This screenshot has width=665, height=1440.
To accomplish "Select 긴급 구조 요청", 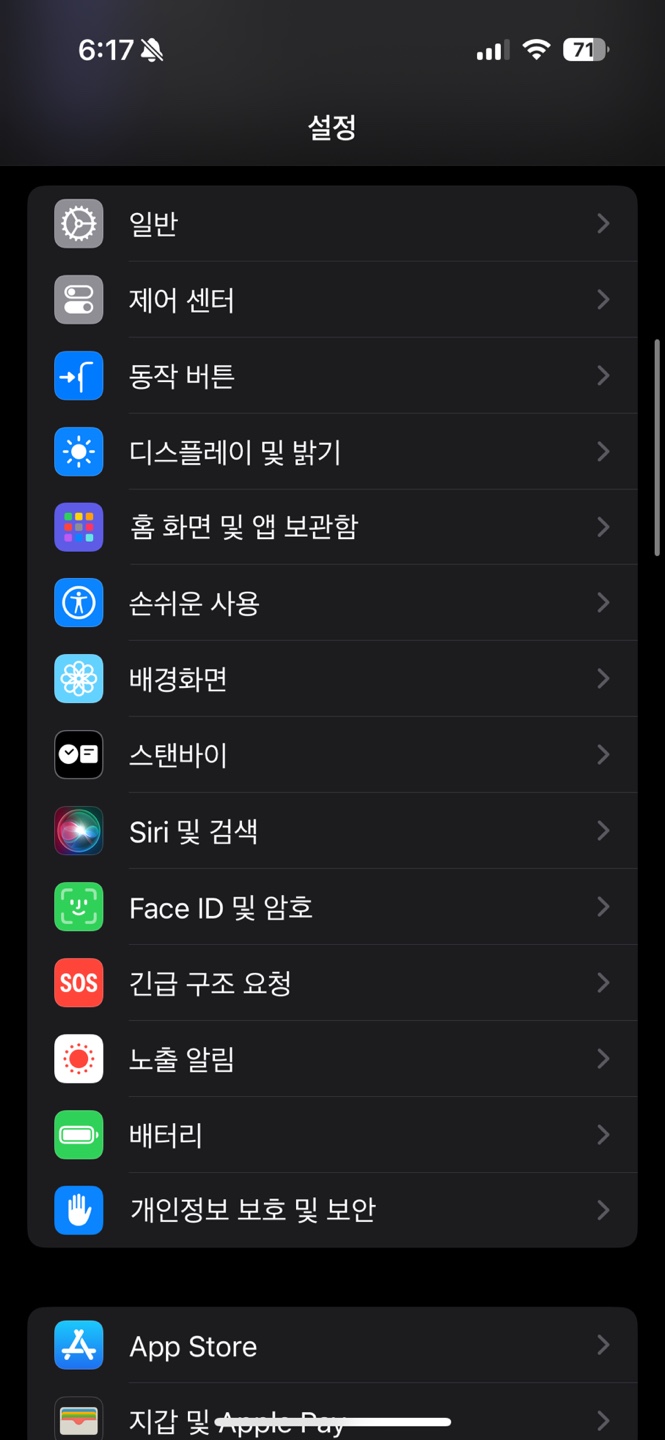I will pyautogui.click(x=332, y=983).
